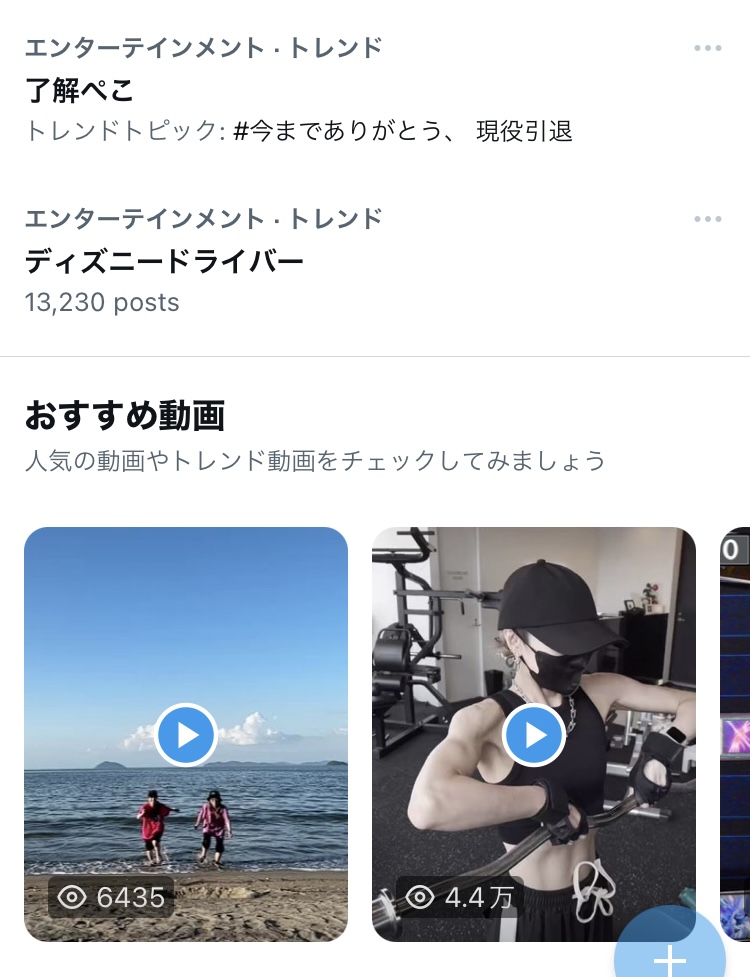Open the ディズニードライバー trend

164,262
